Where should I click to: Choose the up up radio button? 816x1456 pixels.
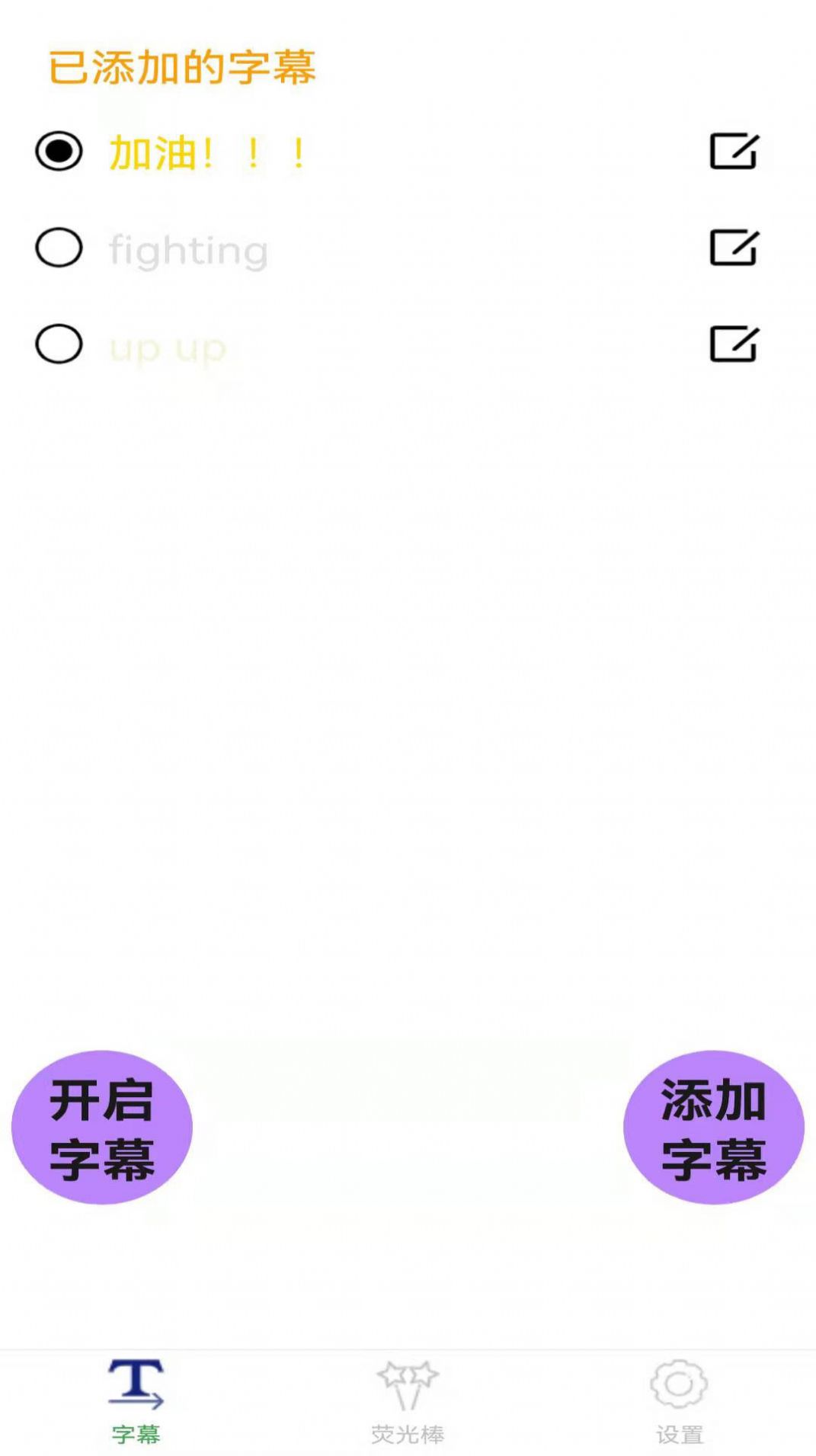(59, 344)
